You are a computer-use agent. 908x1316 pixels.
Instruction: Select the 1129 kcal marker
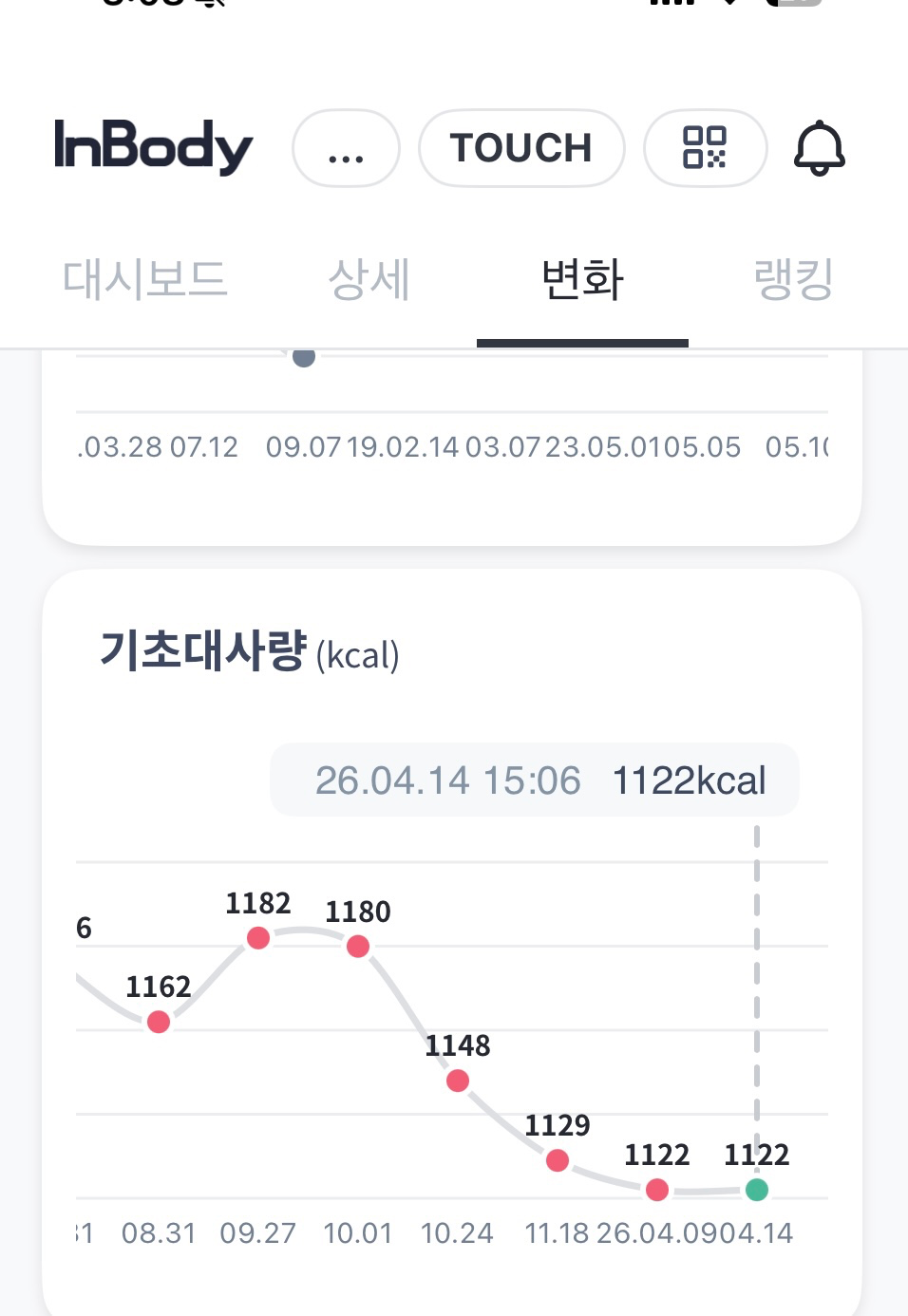pos(558,1160)
